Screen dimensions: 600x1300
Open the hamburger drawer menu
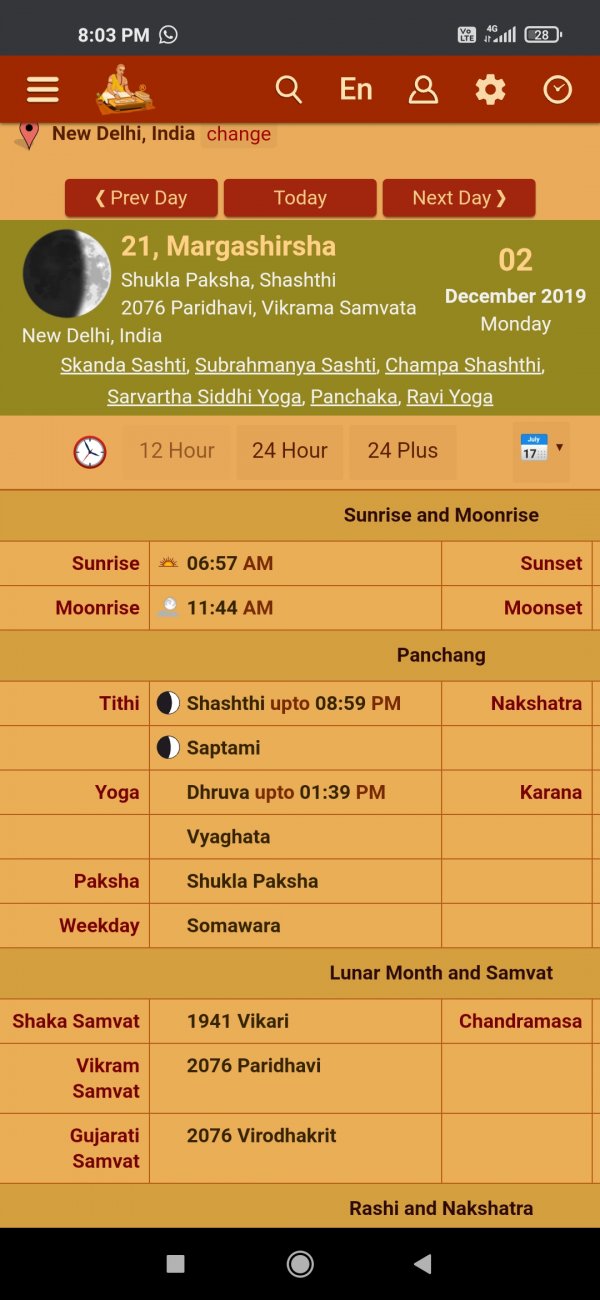click(42, 90)
